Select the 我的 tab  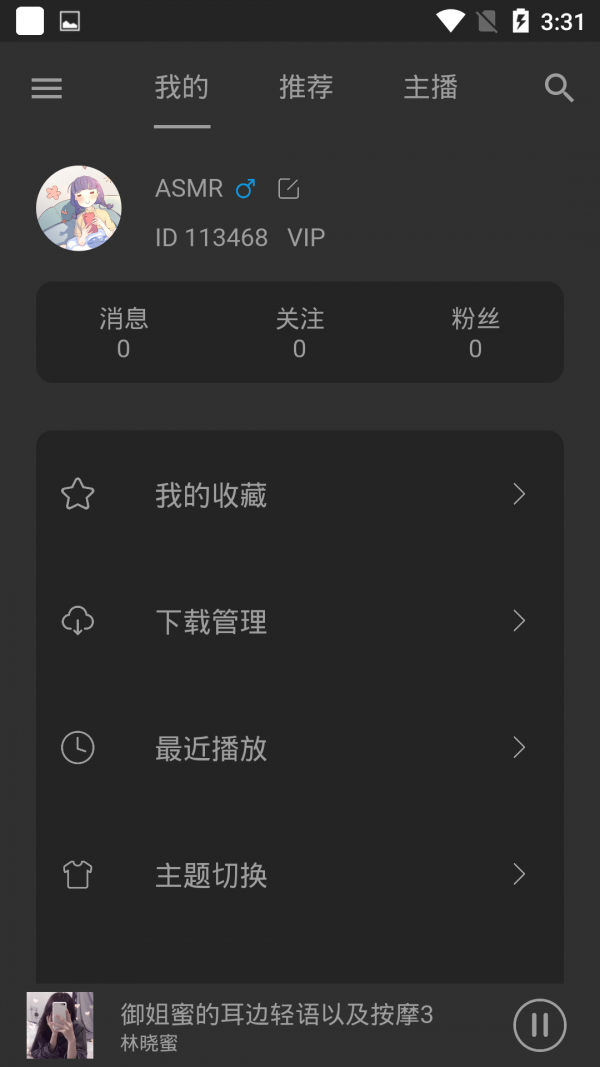pos(182,88)
